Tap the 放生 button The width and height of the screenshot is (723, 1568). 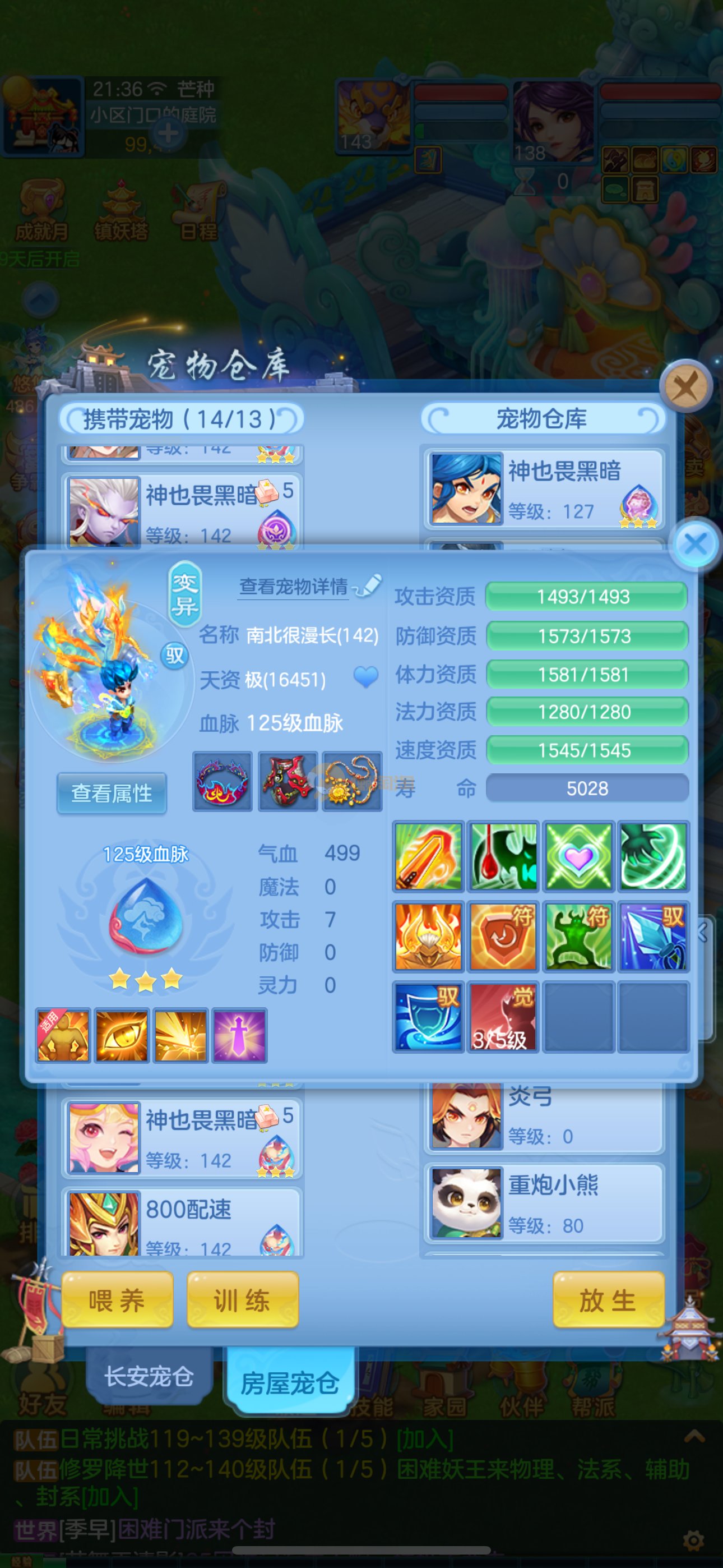click(x=608, y=1301)
